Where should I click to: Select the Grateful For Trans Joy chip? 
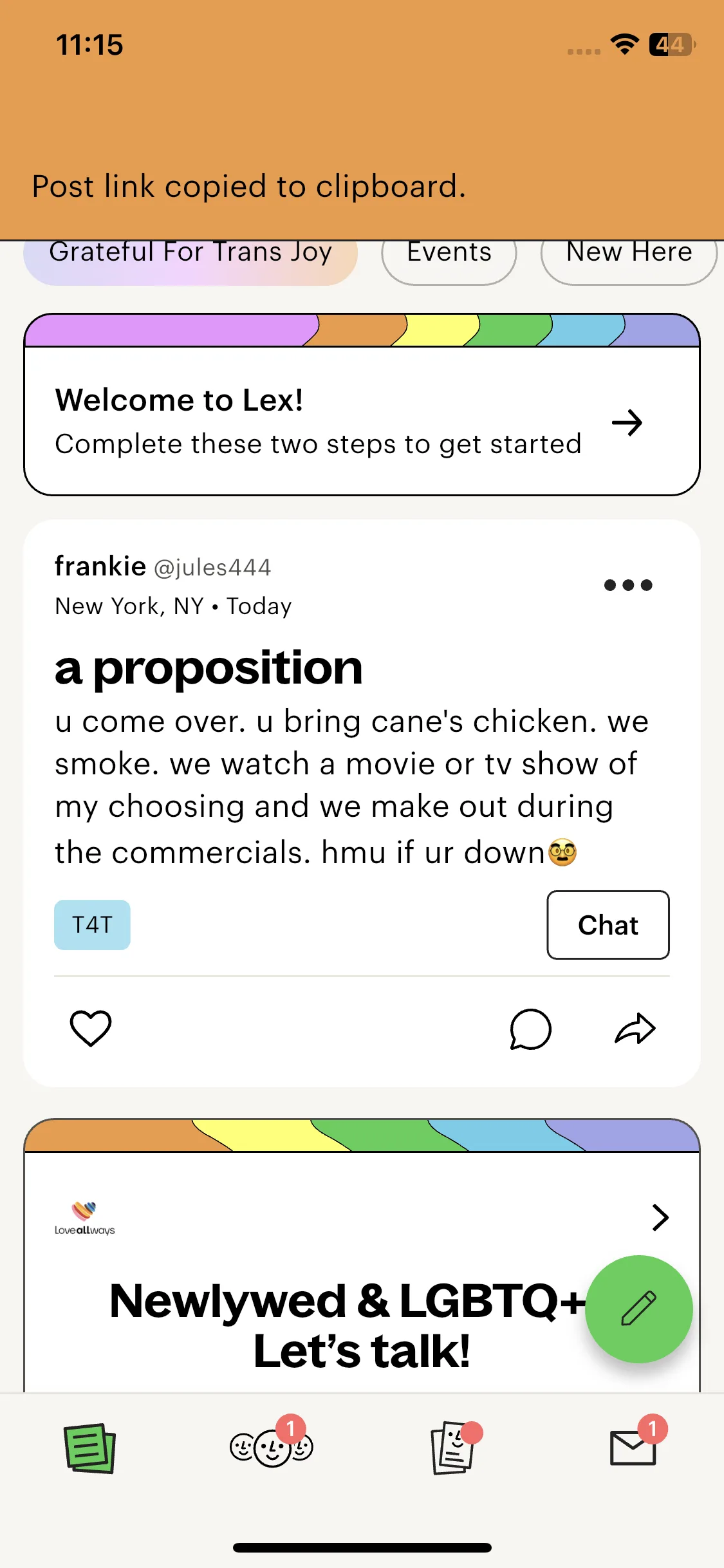pyautogui.click(x=190, y=261)
